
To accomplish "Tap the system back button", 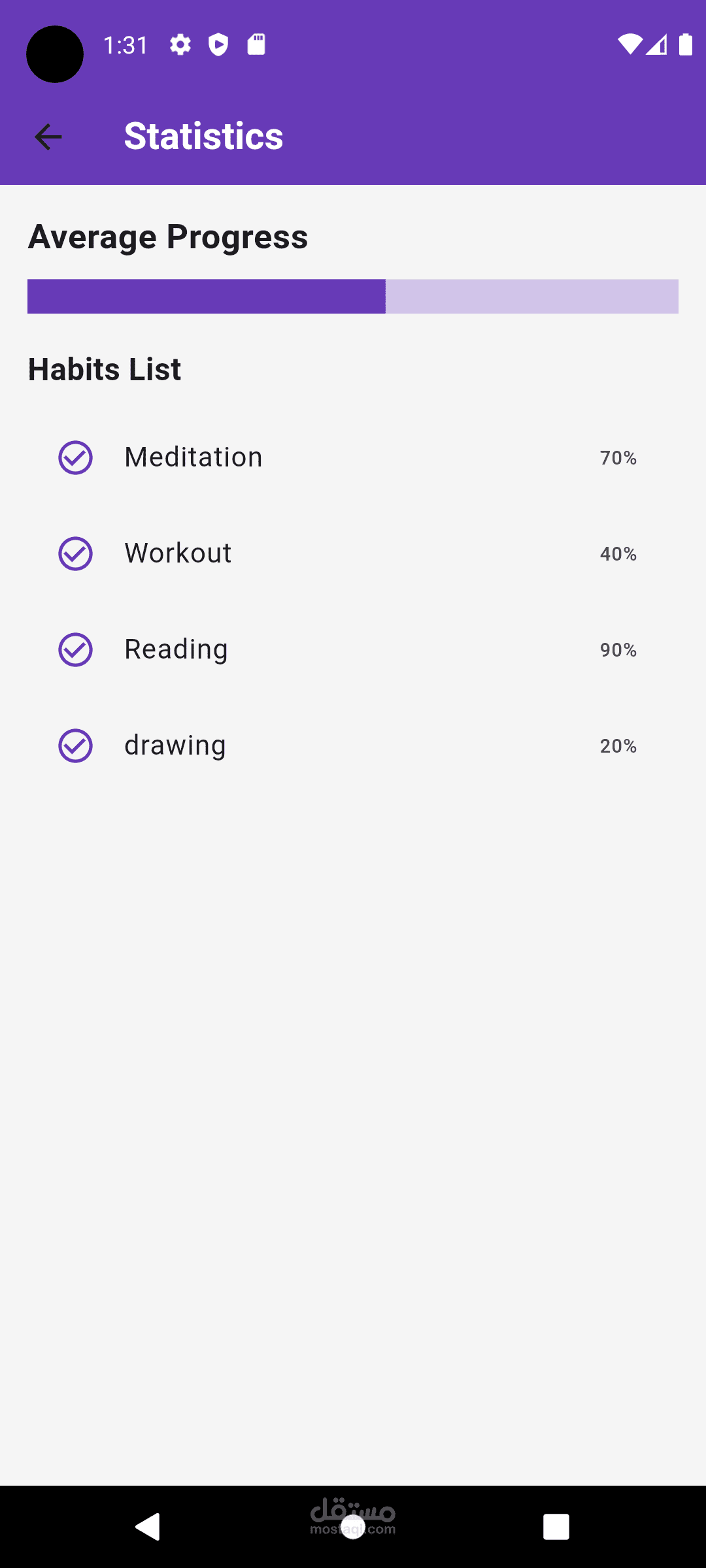I will pos(148,1526).
